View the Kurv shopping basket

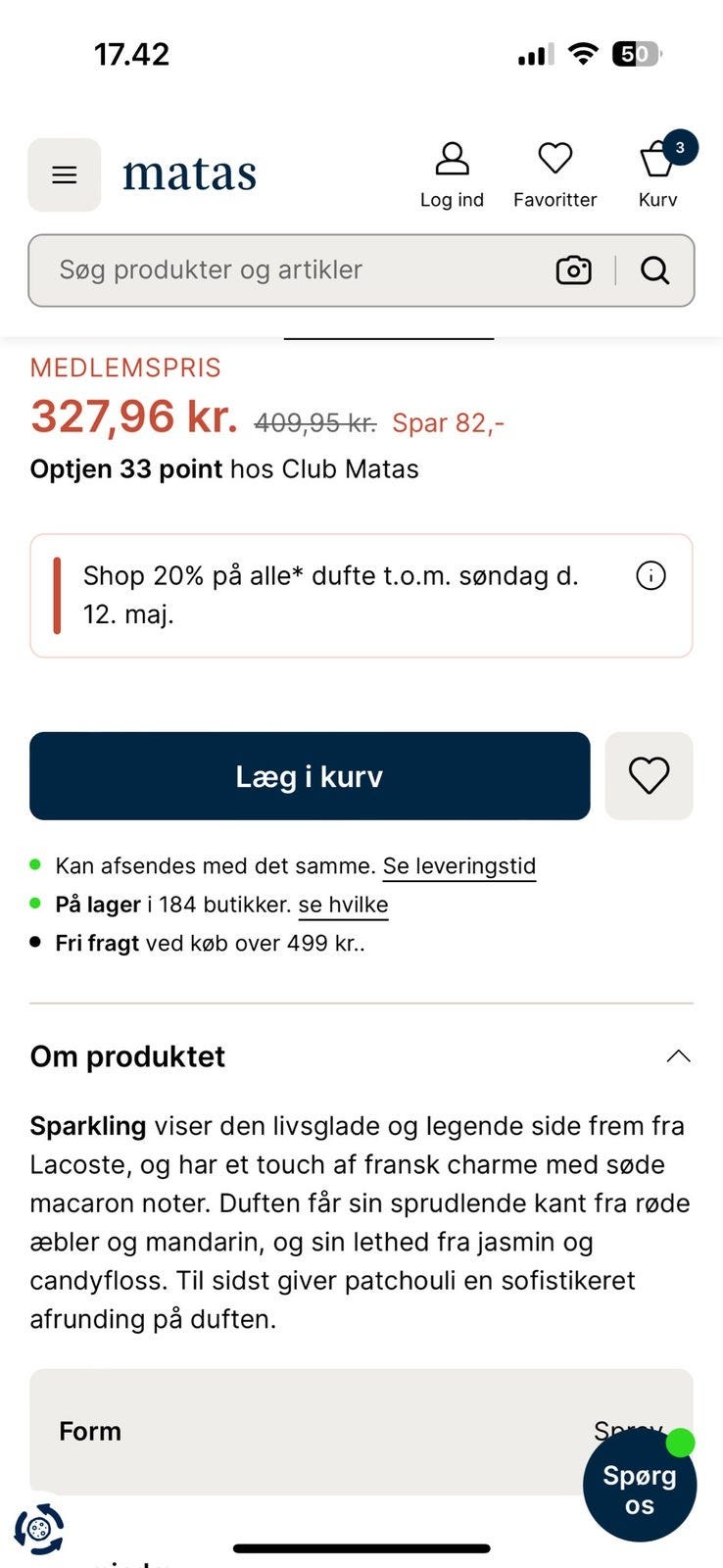pyautogui.click(x=658, y=173)
